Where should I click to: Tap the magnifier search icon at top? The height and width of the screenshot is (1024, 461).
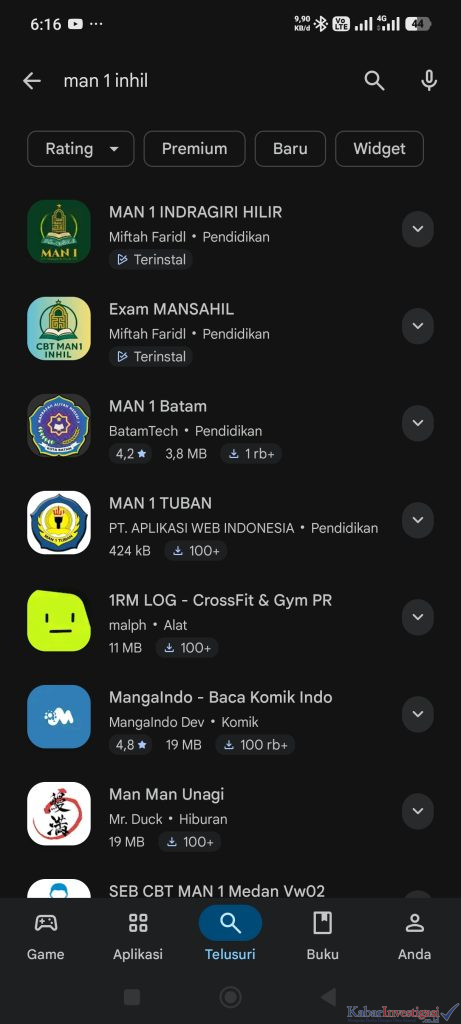[x=374, y=81]
